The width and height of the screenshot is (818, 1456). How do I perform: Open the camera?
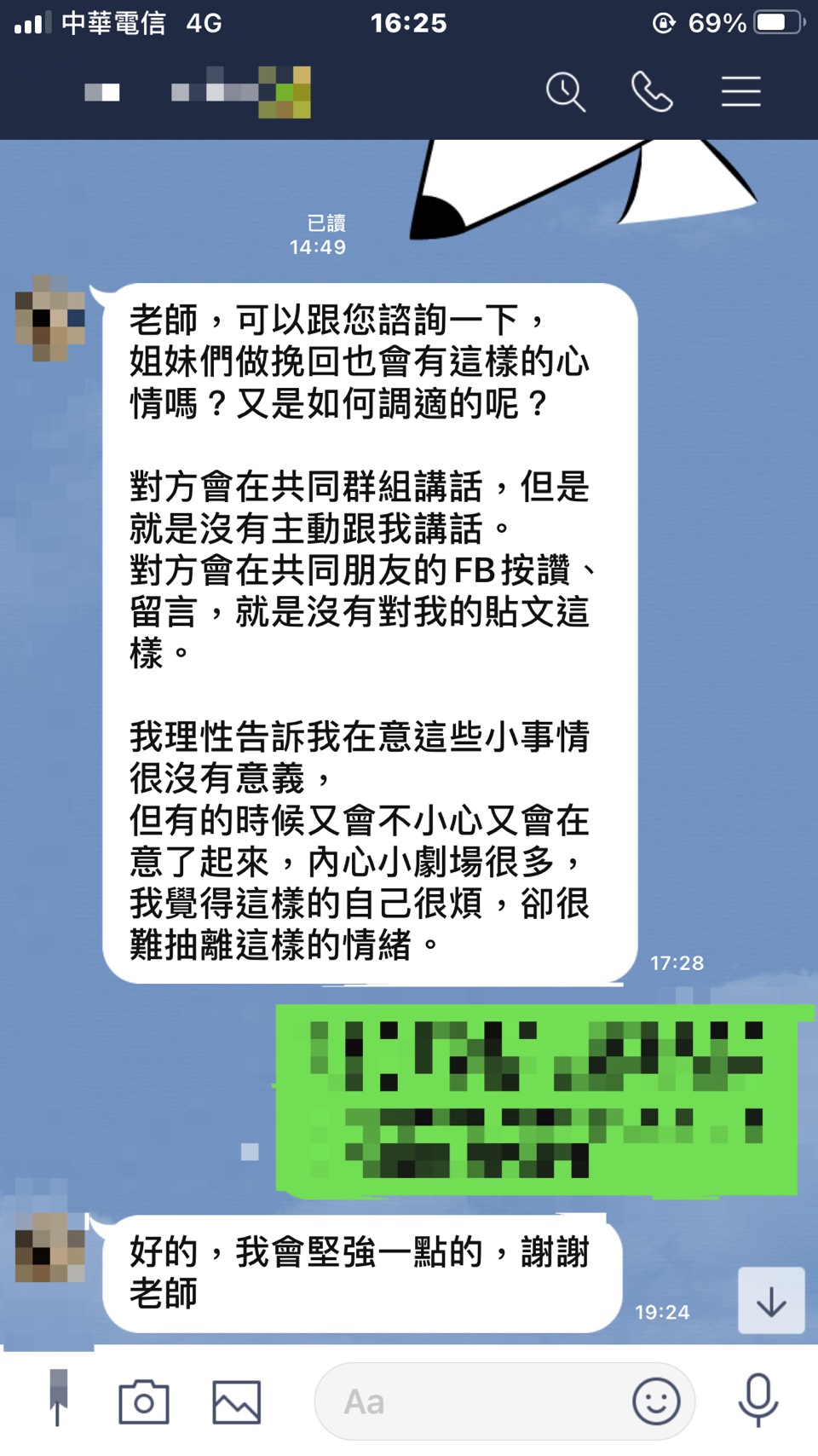pyautogui.click(x=143, y=1401)
